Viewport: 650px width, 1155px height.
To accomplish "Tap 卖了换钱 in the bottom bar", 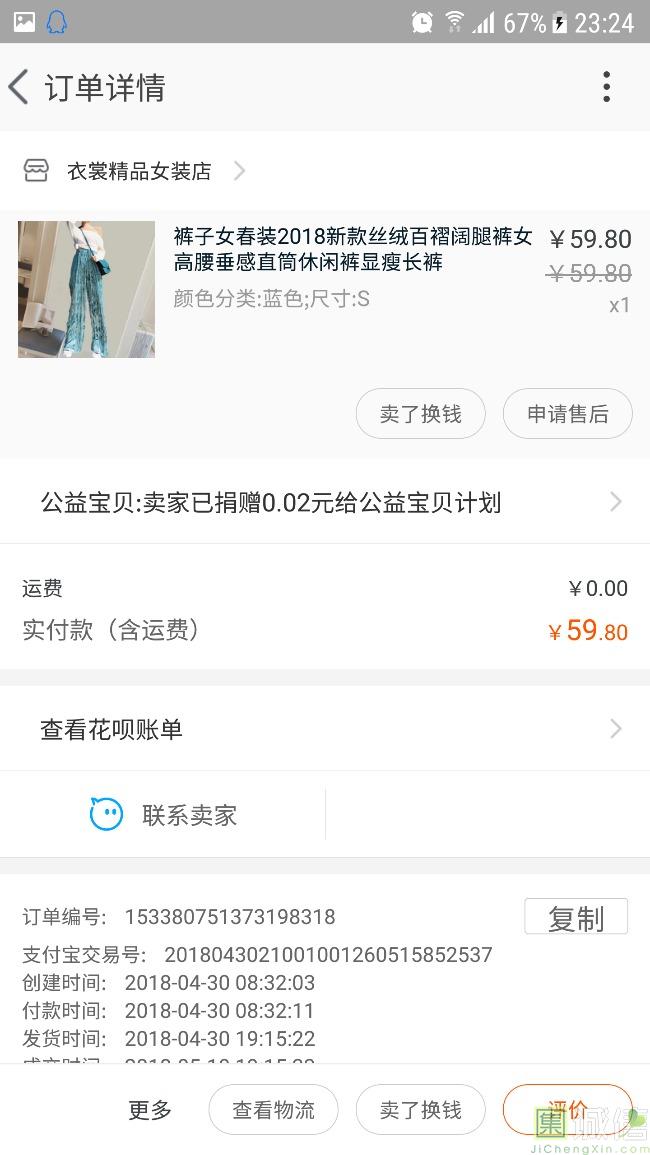I will click(x=420, y=1110).
